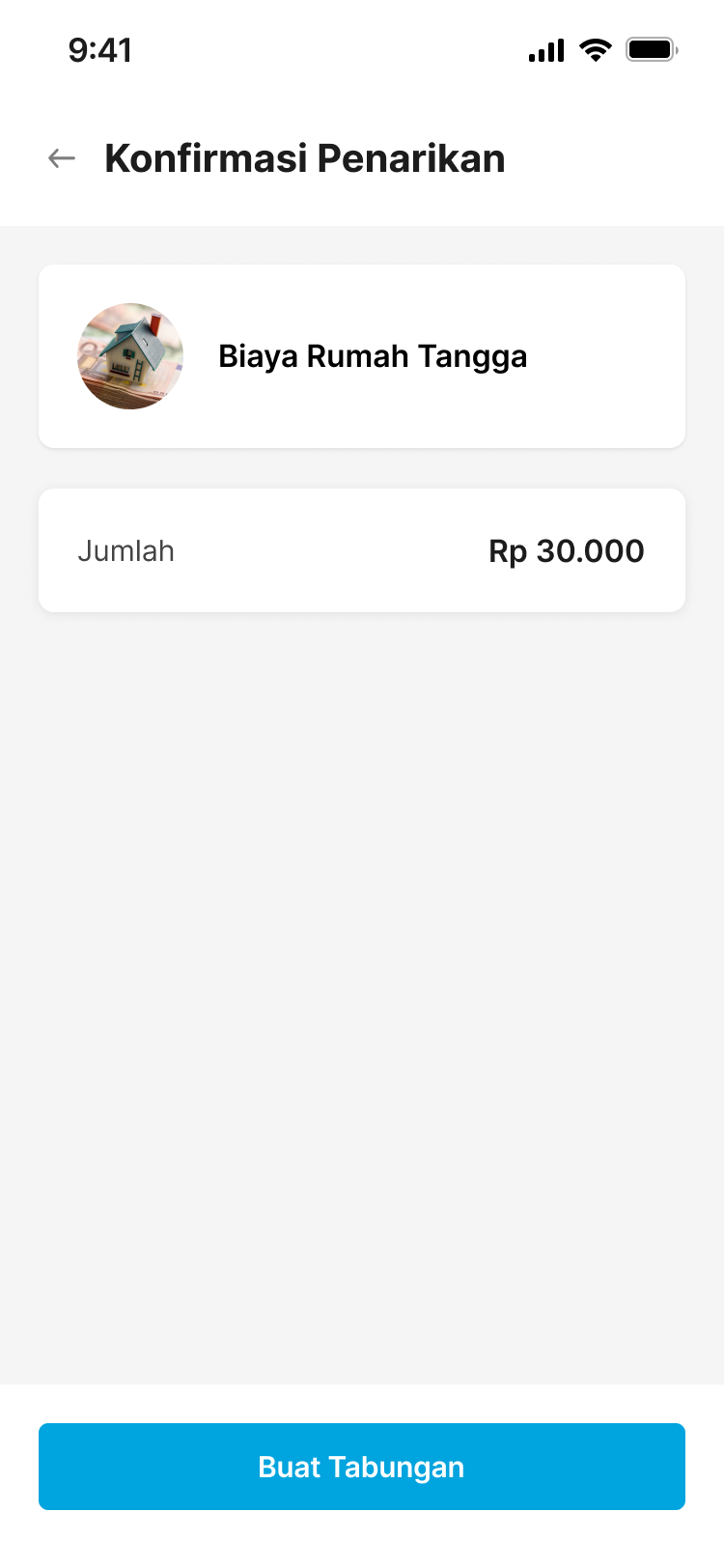Click the 9:41 clock in status bar
The image size is (724, 1568).
tap(99, 49)
